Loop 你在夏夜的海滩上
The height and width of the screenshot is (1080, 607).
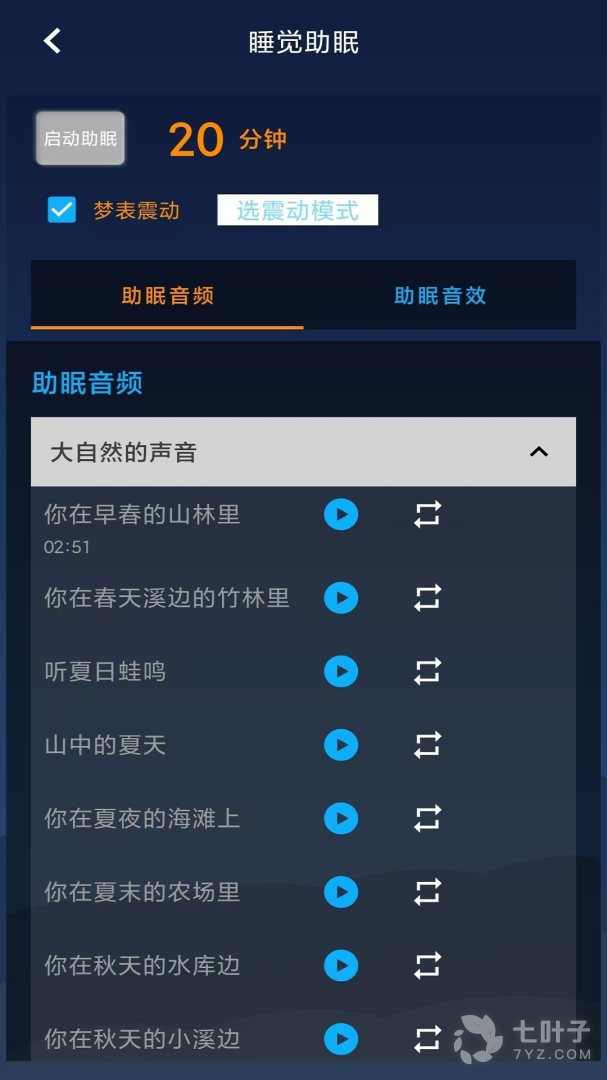pyautogui.click(x=427, y=818)
